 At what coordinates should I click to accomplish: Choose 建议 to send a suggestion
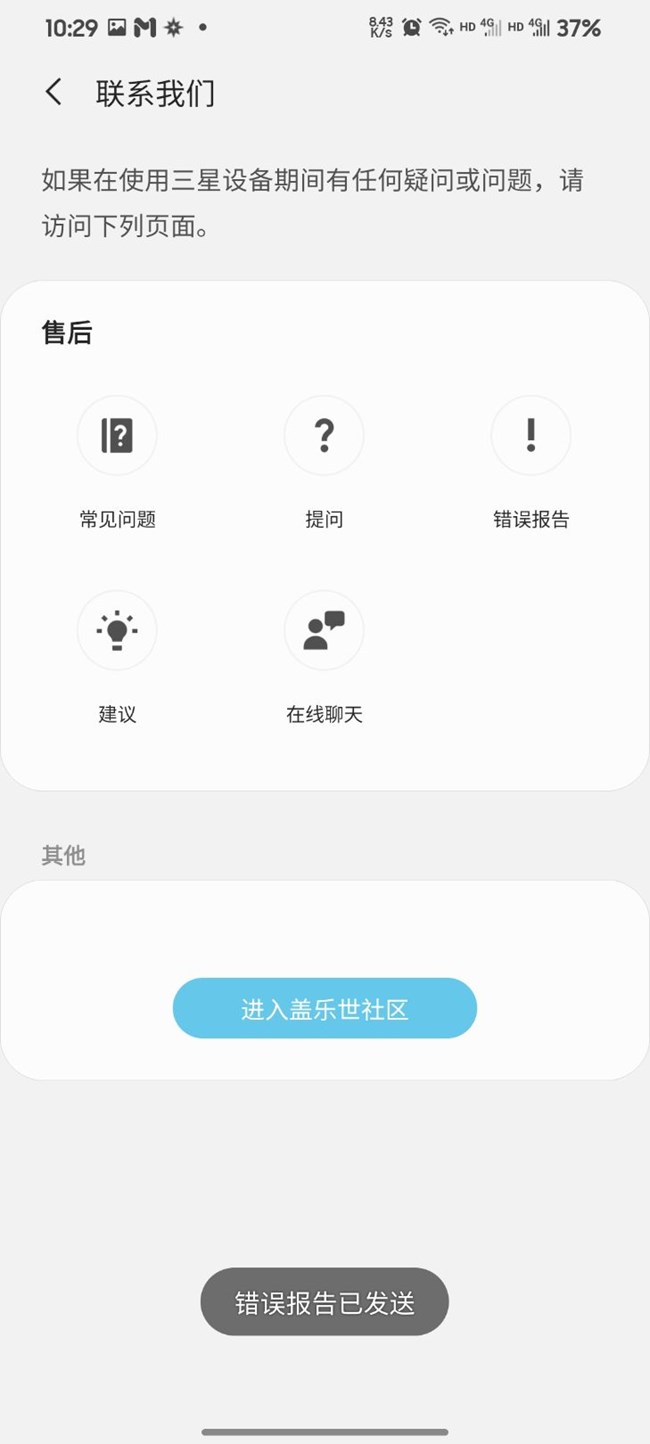click(x=117, y=631)
